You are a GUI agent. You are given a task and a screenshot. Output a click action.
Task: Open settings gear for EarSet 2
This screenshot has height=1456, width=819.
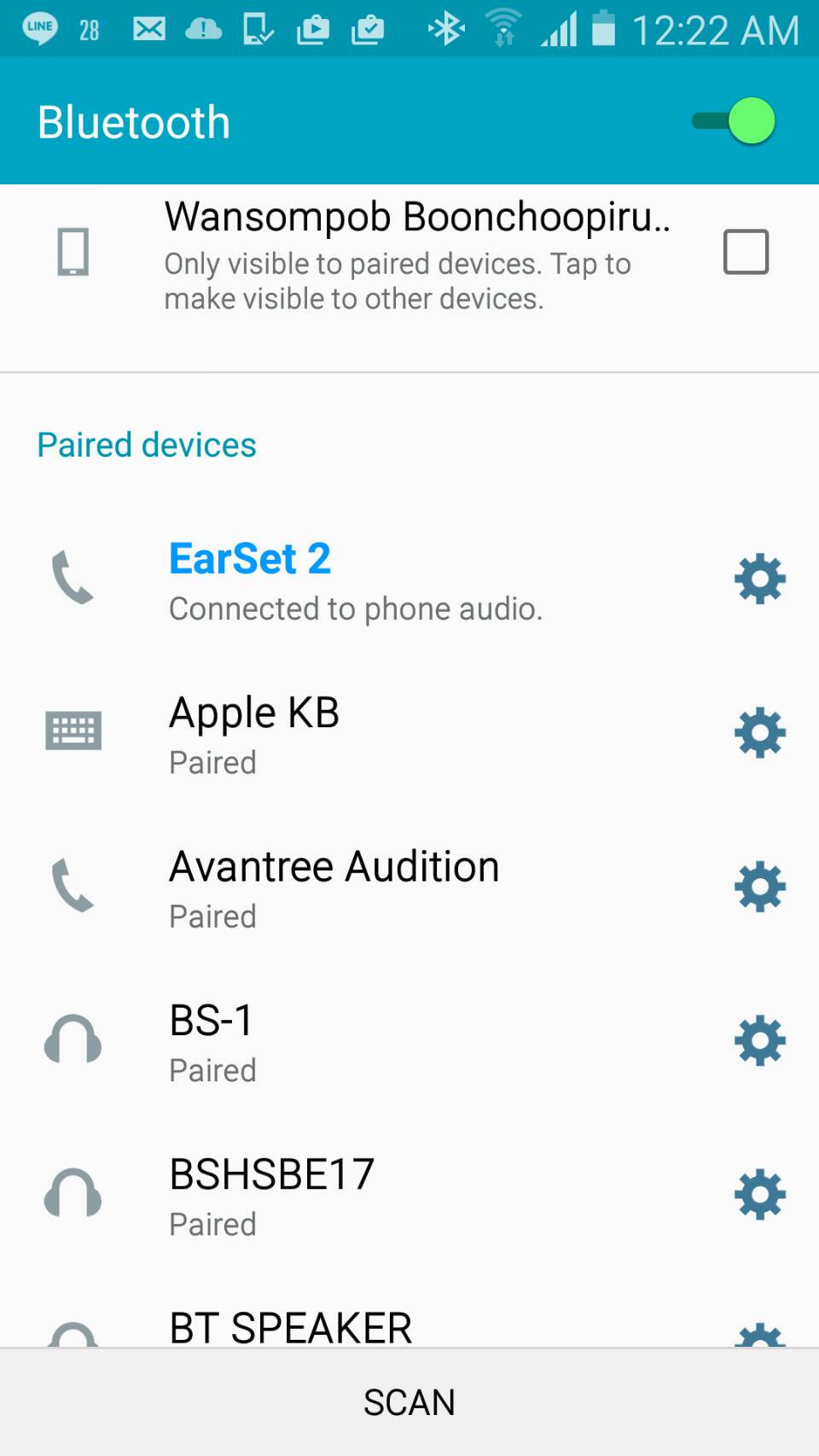pos(759,579)
